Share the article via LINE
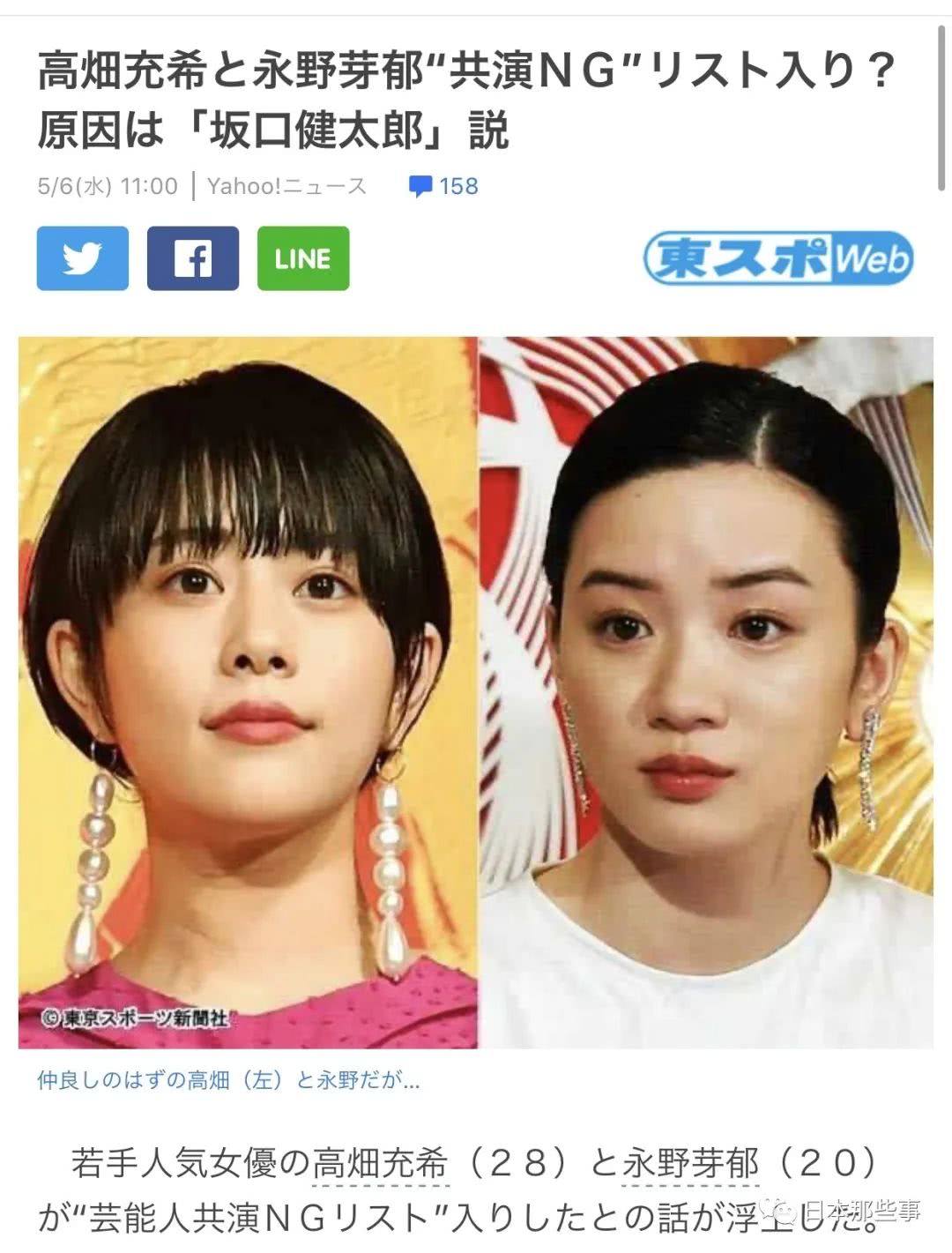The height and width of the screenshot is (1253, 952). pyautogui.click(x=303, y=258)
